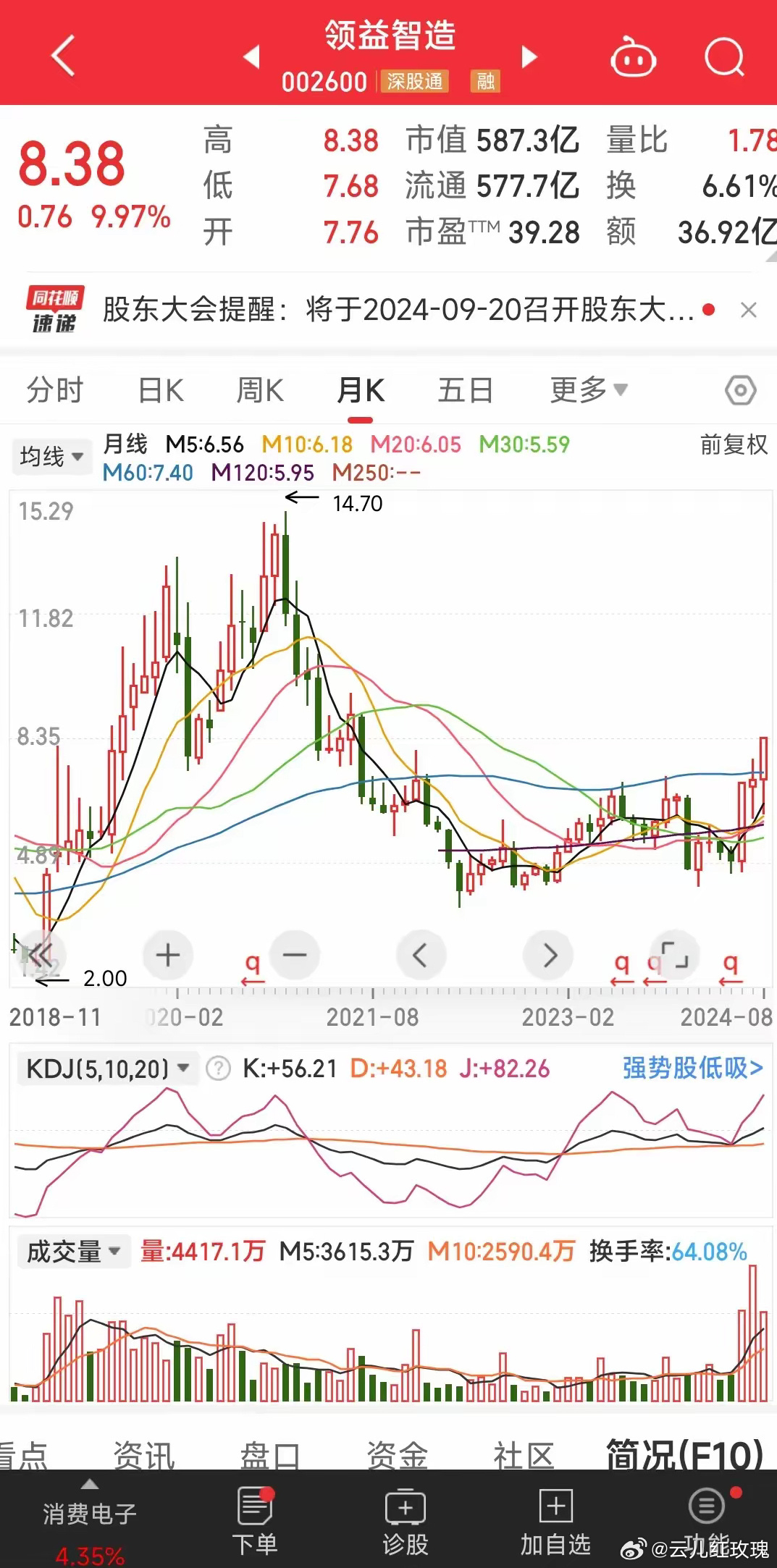Switch to the 五日 tab
Image resolution: width=777 pixels, height=1568 pixels.
coord(466,390)
